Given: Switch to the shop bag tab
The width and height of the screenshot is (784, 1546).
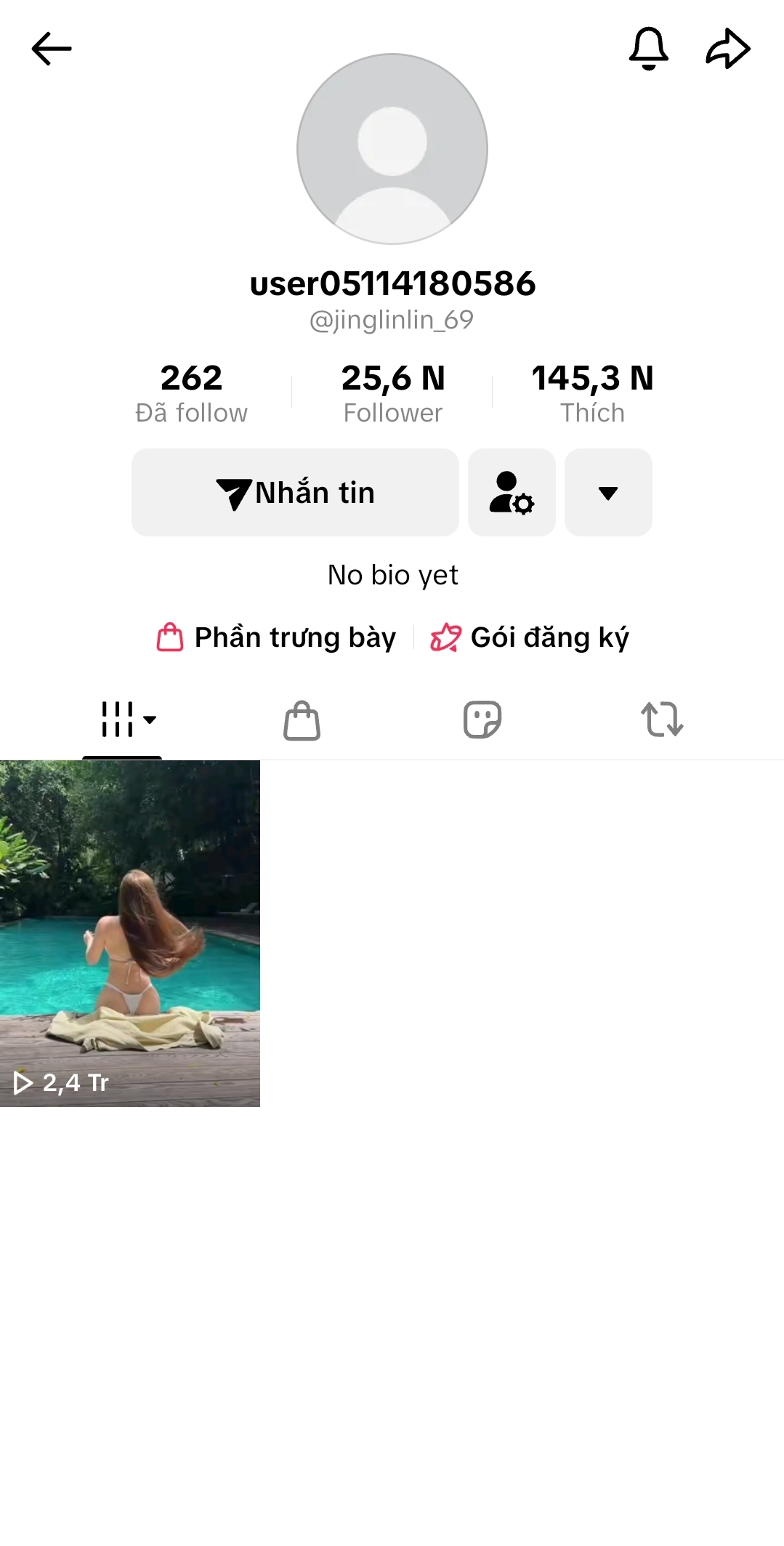Looking at the screenshot, I should 302,720.
